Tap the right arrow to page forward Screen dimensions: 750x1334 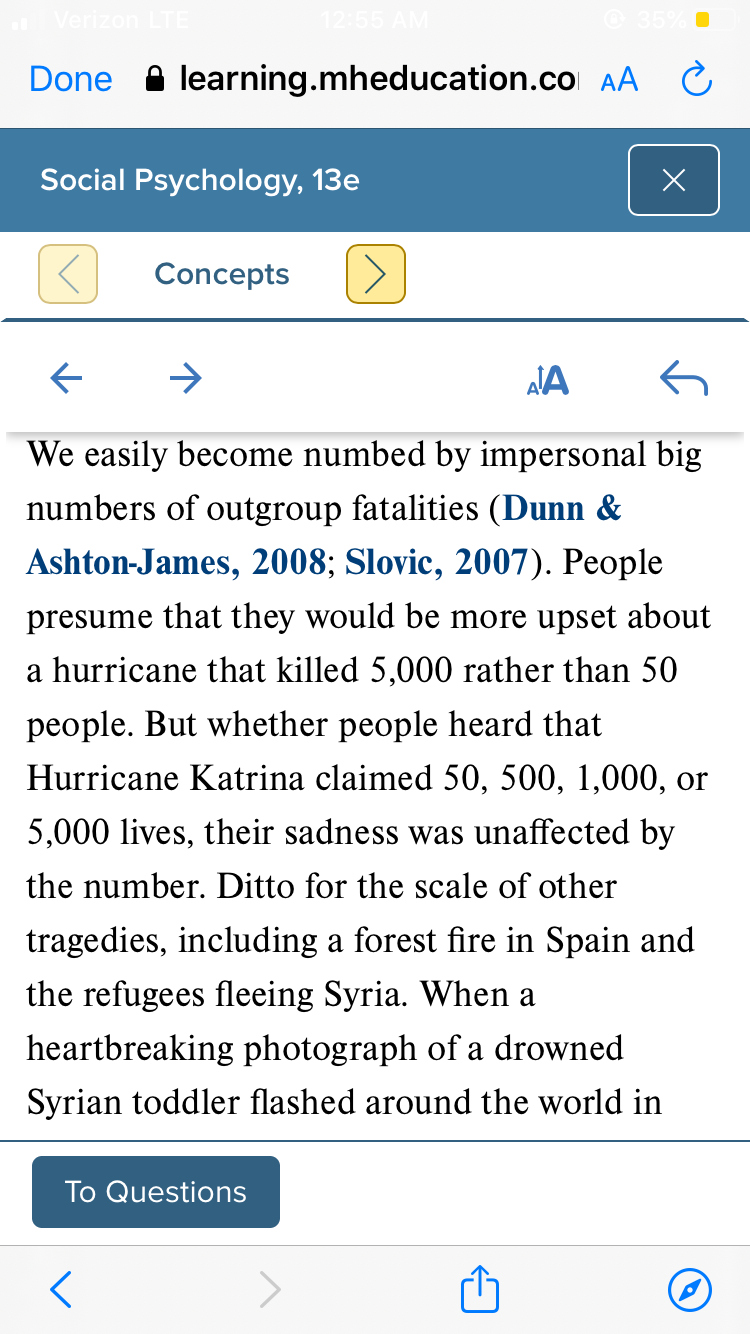click(185, 377)
